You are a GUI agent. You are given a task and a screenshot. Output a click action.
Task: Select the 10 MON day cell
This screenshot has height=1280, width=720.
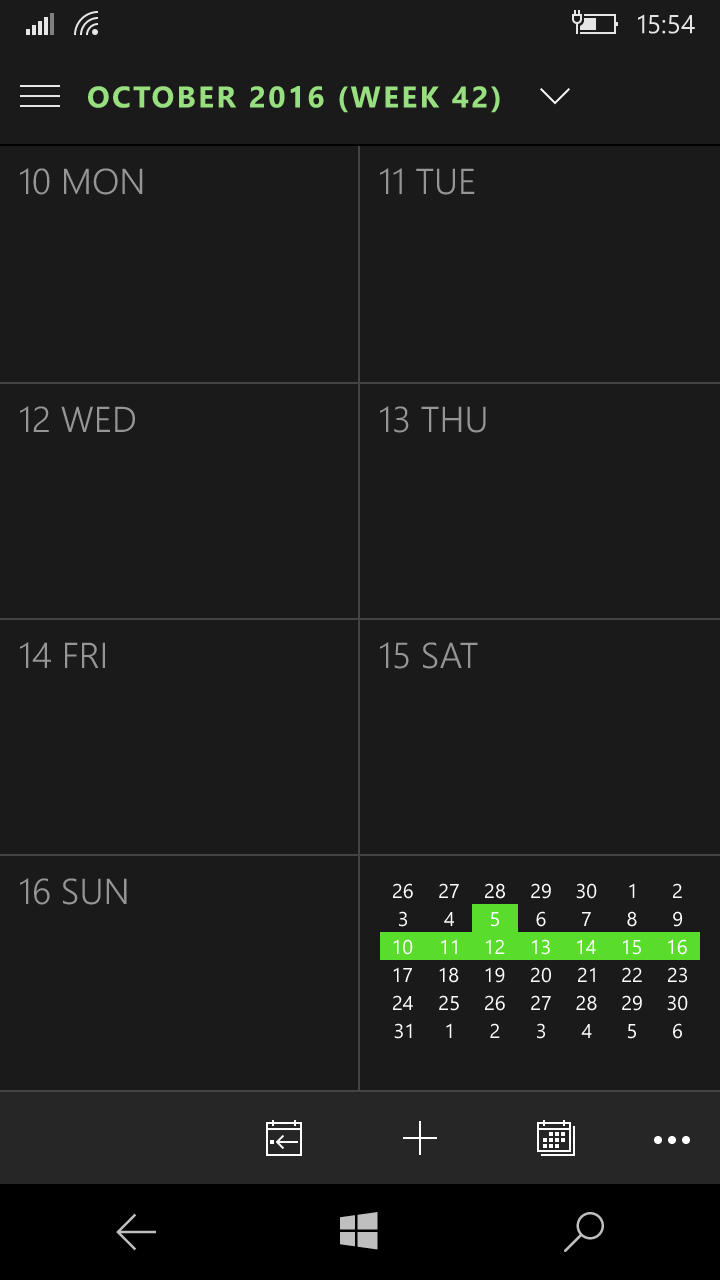point(179,264)
